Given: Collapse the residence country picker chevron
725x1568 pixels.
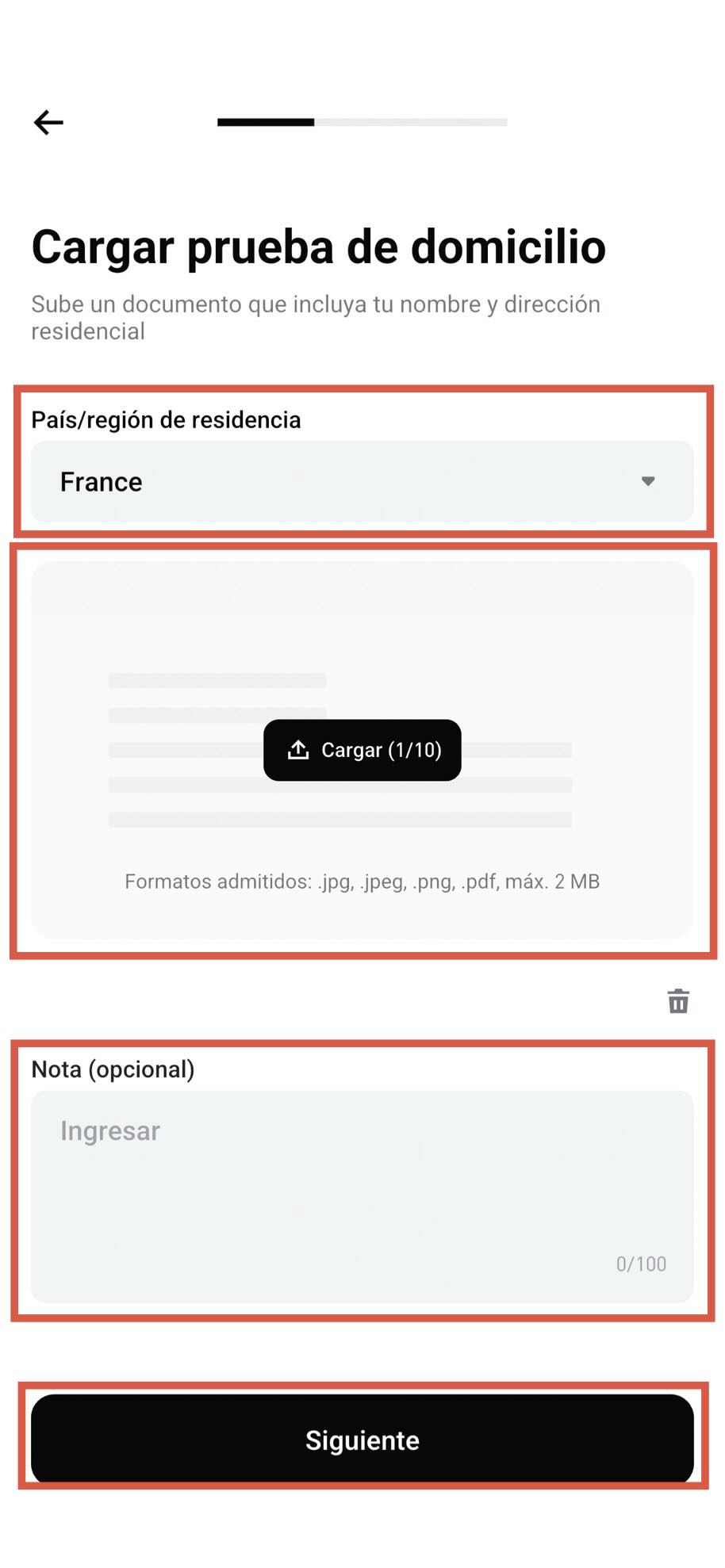Looking at the screenshot, I should 648,481.
